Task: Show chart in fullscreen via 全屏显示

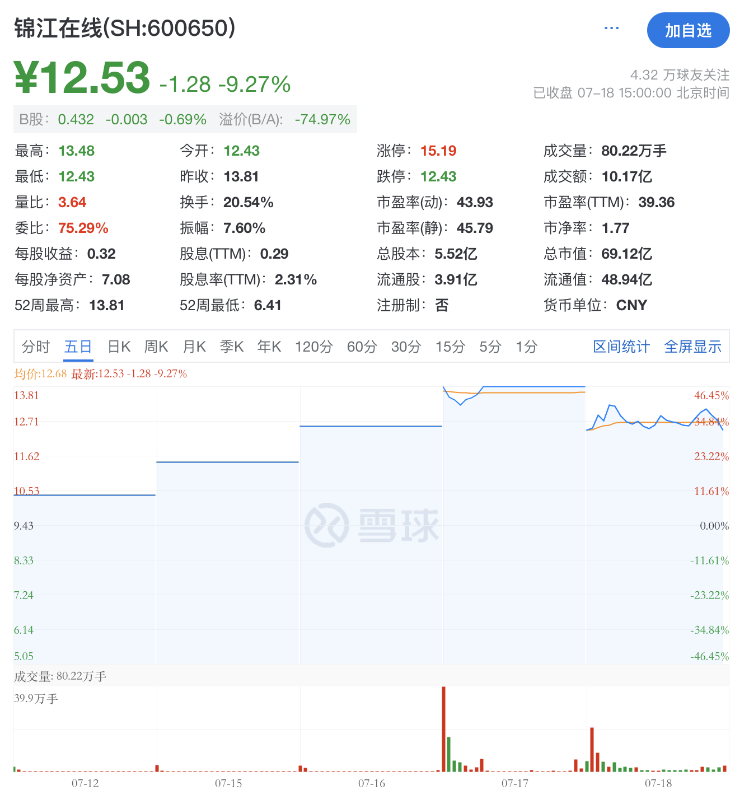Action: [x=693, y=347]
